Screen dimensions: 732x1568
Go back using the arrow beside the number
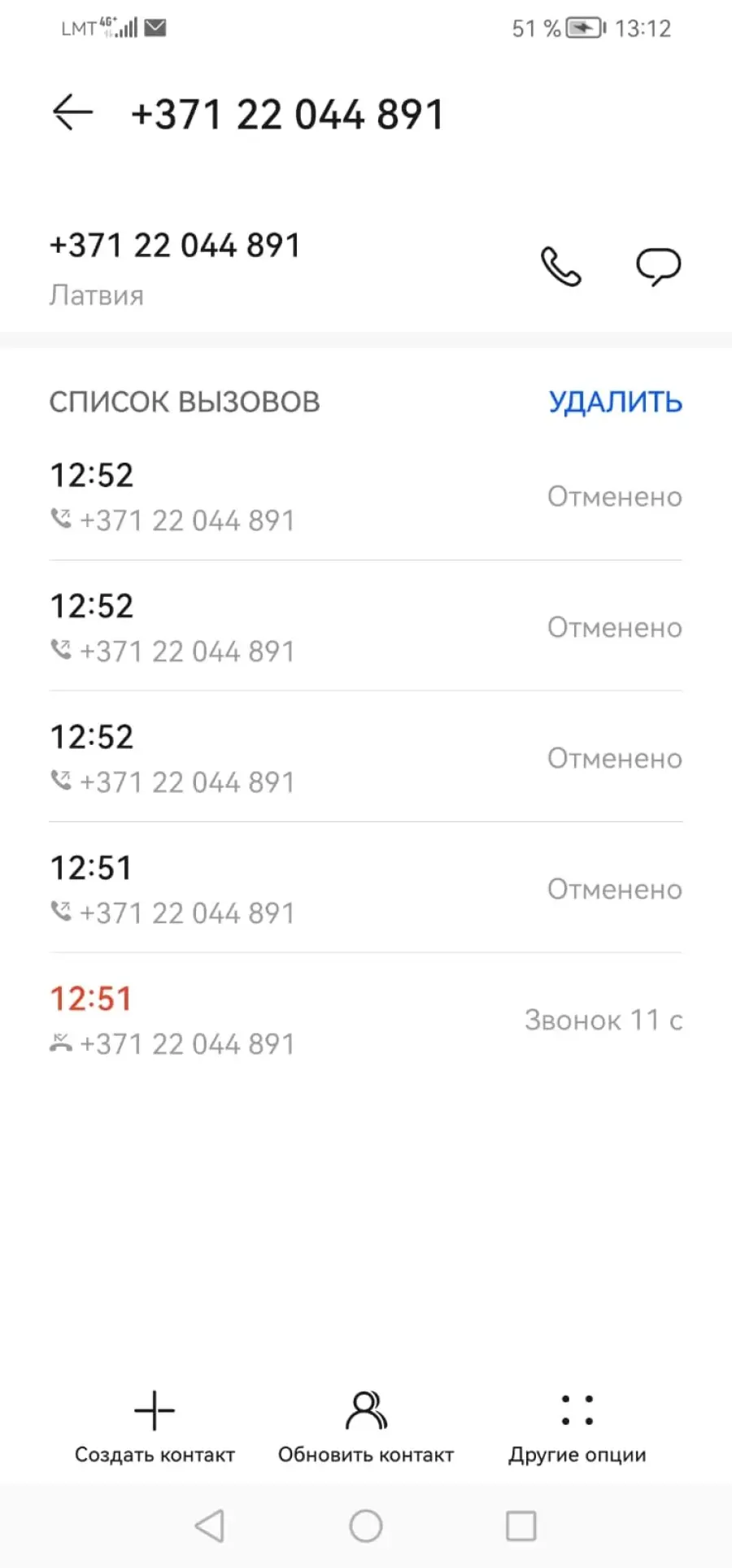coord(73,112)
